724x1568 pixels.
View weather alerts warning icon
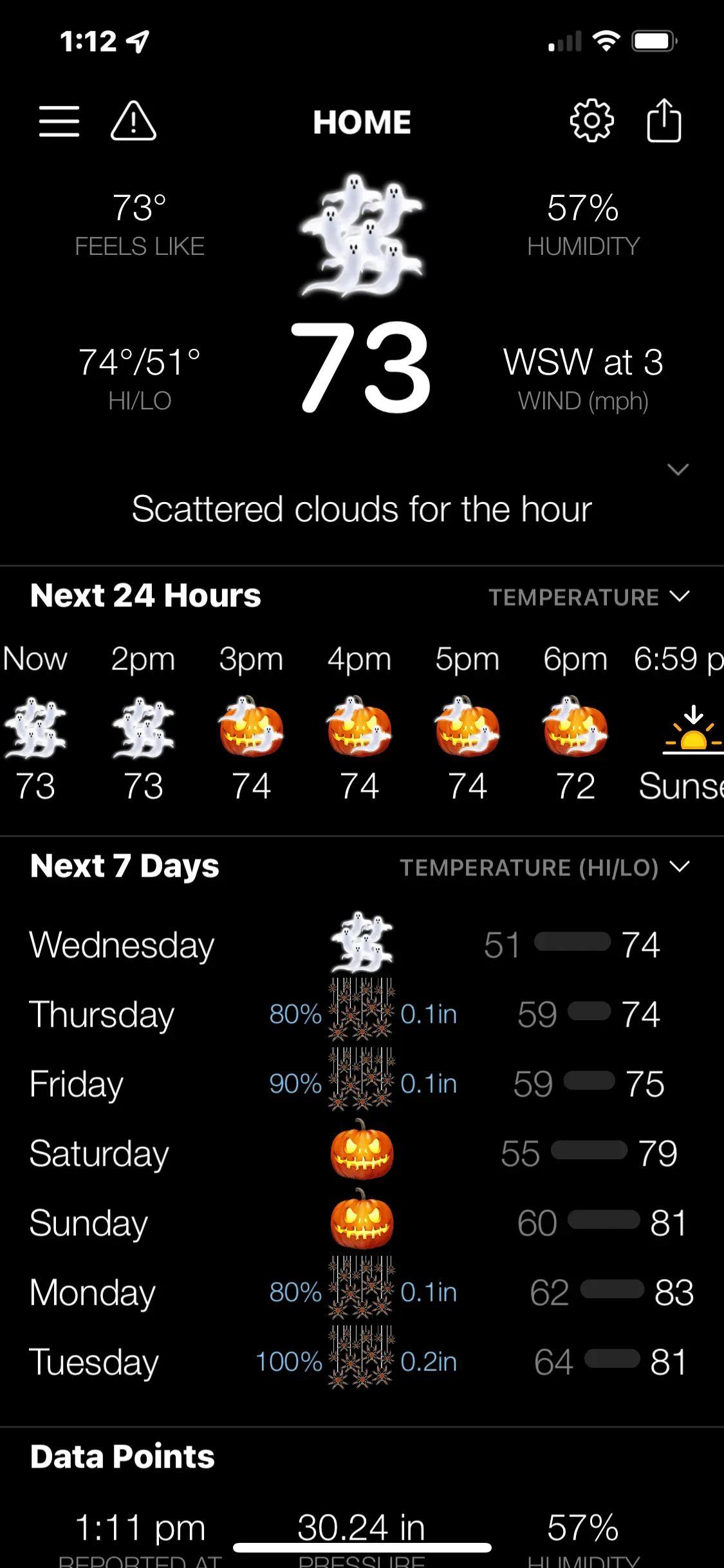click(x=133, y=122)
